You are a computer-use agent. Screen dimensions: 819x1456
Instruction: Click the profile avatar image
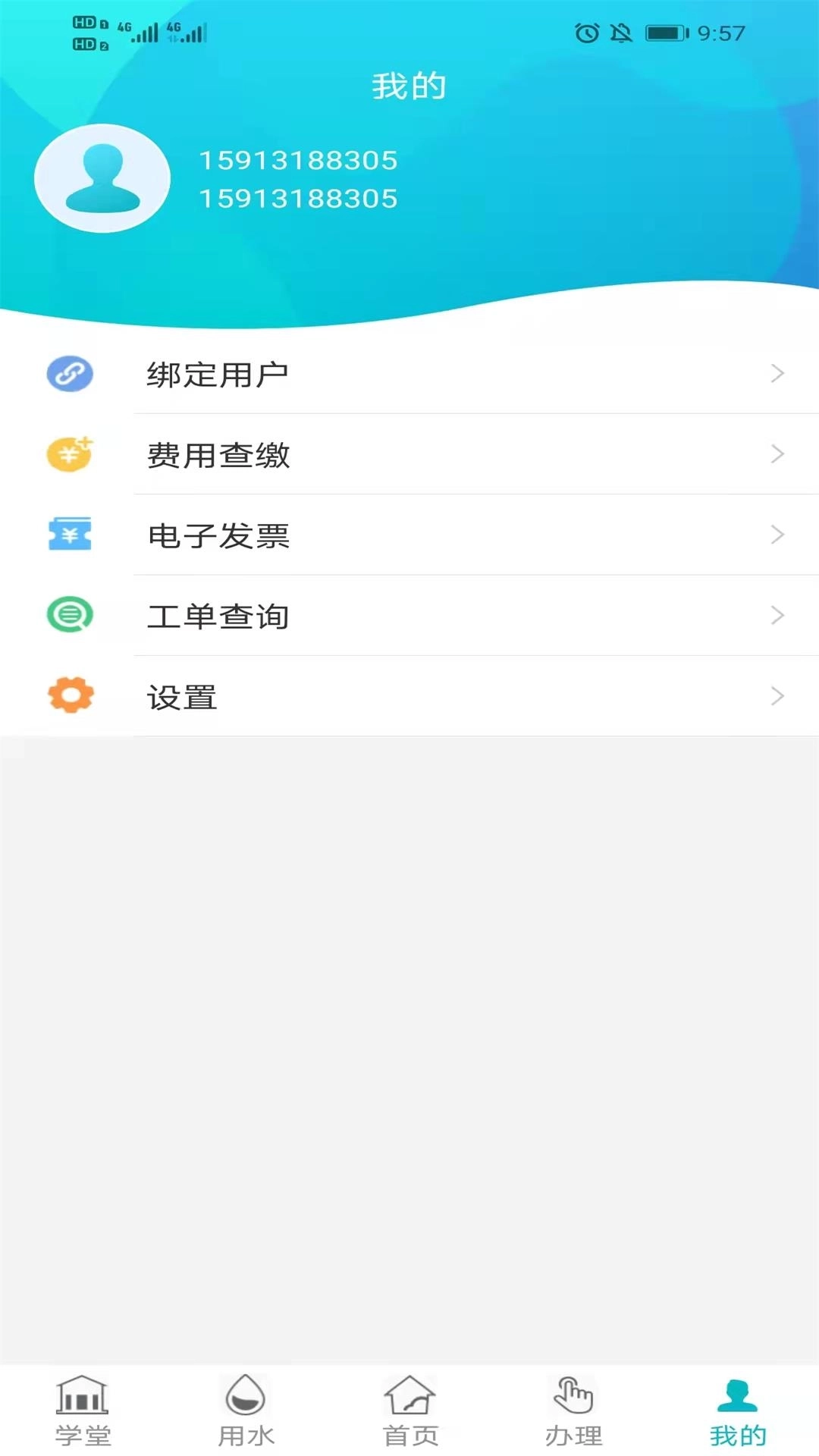pyautogui.click(x=102, y=176)
